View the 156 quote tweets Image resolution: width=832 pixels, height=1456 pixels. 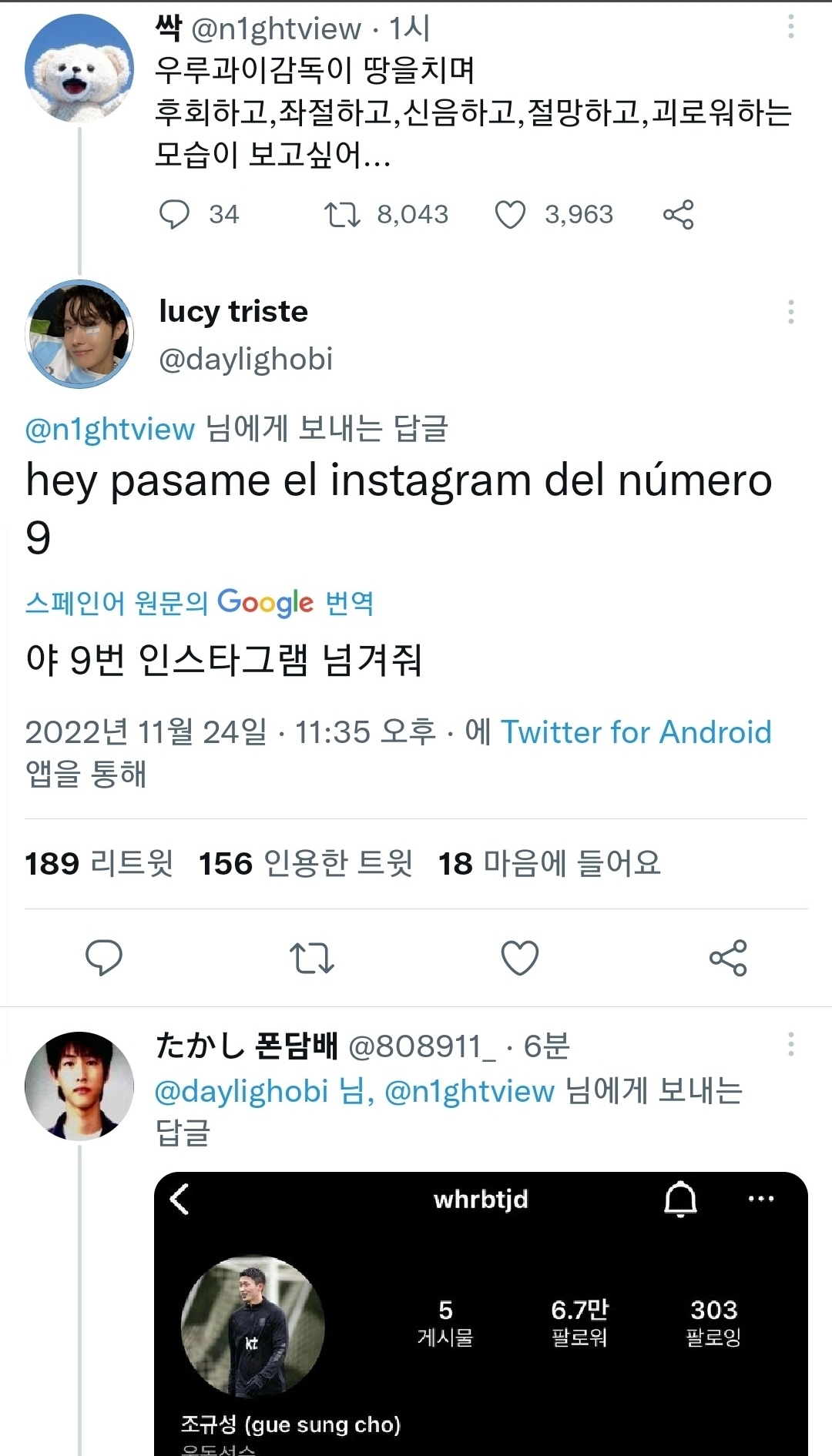coord(305,863)
